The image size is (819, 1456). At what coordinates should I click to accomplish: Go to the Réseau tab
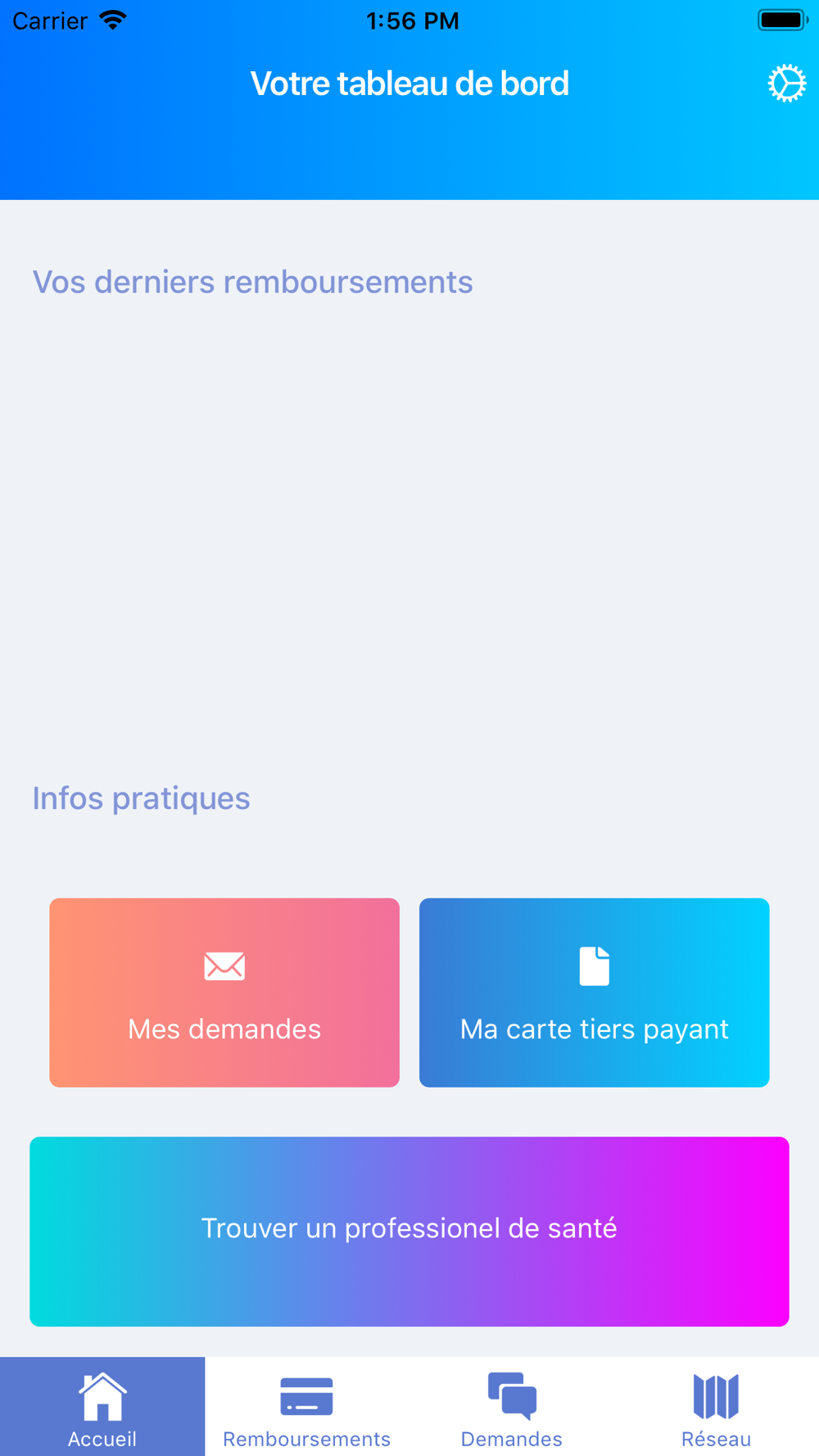[x=717, y=1407]
